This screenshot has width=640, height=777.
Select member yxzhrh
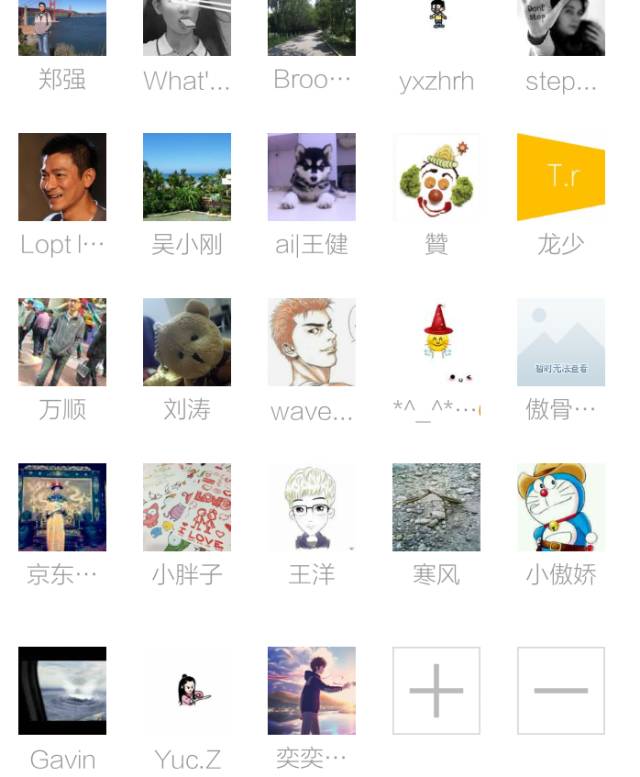(x=436, y=28)
